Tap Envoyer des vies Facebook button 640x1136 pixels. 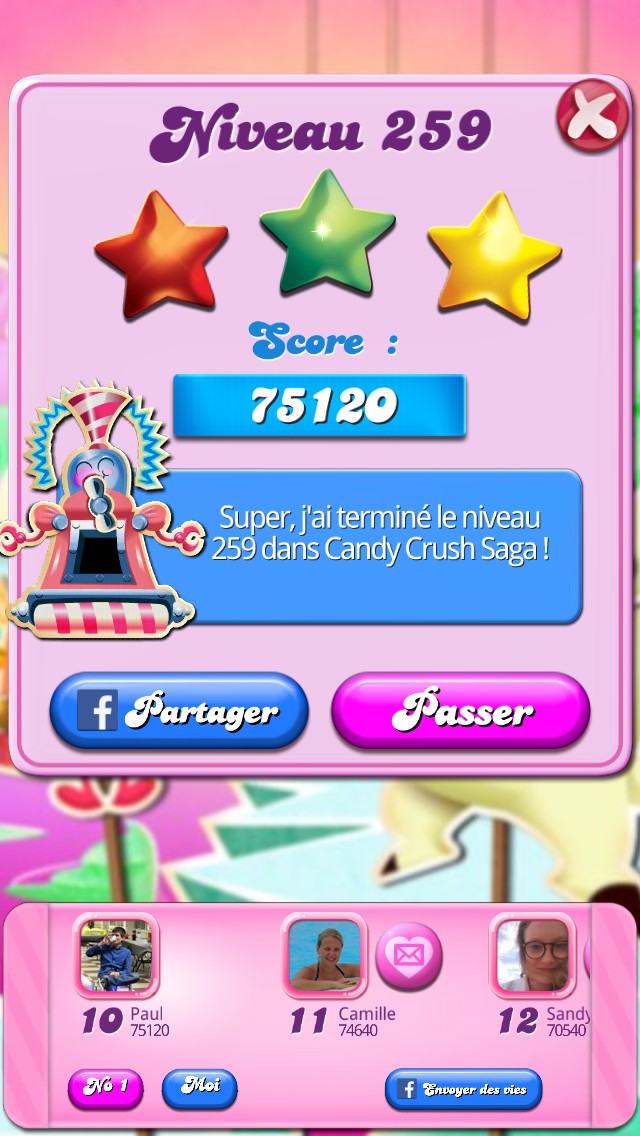click(x=463, y=1089)
